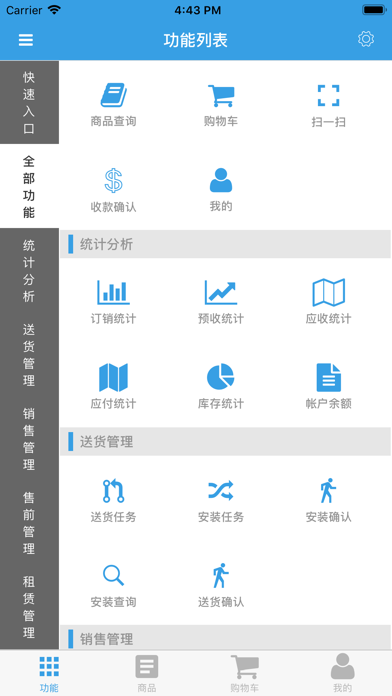
Task: Open 送货任务
Action: [113, 500]
